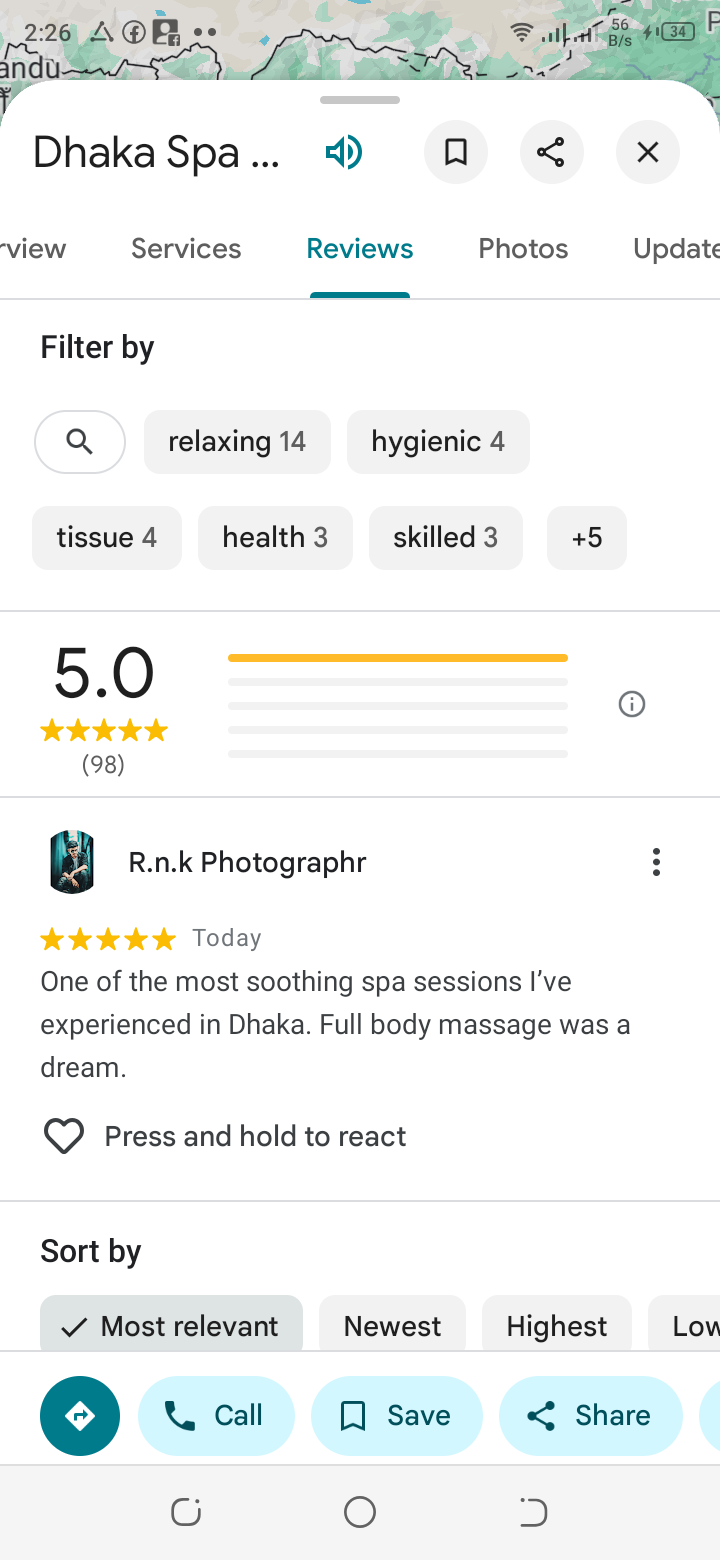Call Dhaka Spa
Image resolution: width=720 pixels, height=1560 pixels.
point(216,1416)
